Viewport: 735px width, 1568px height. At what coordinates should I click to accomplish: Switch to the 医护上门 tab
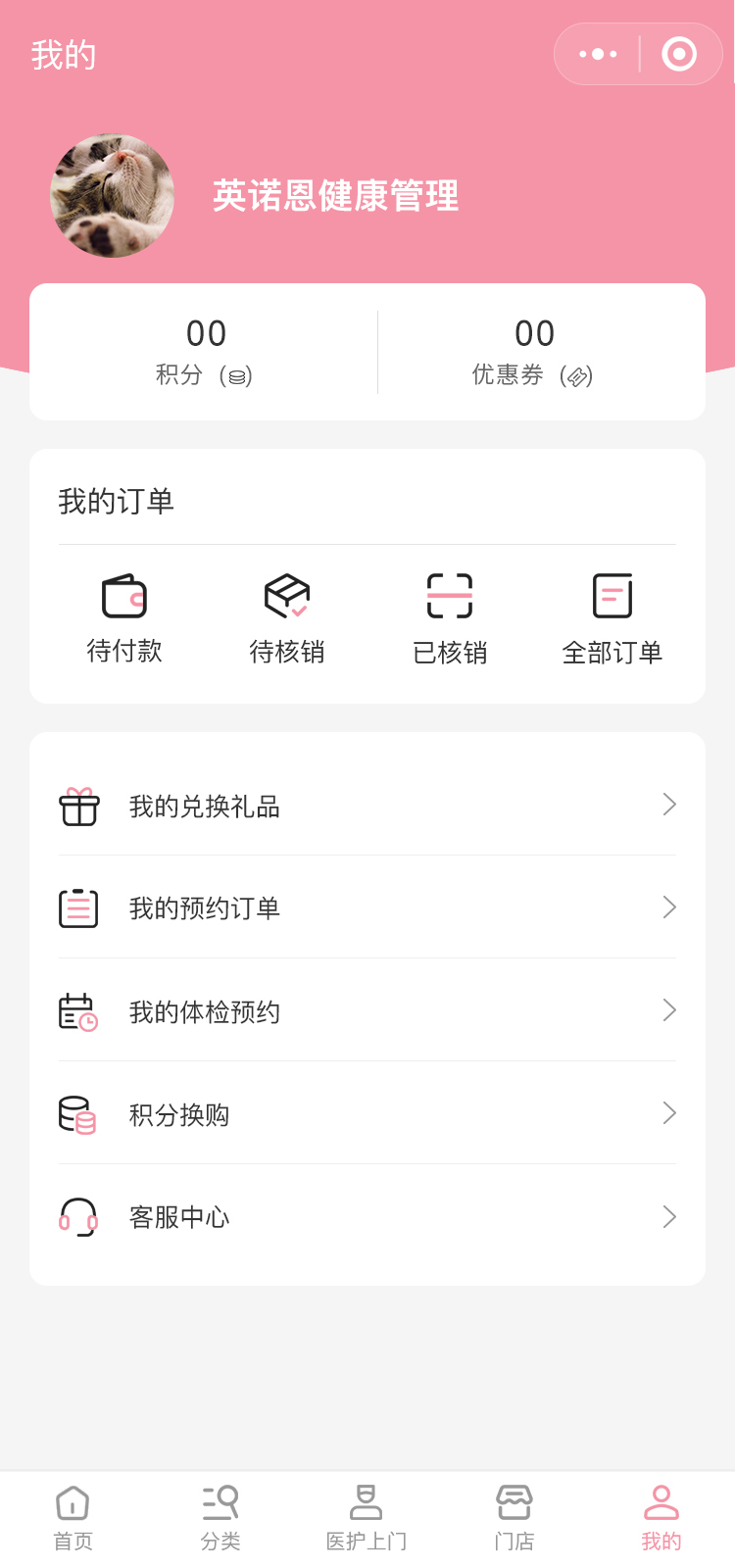pos(367,1517)
